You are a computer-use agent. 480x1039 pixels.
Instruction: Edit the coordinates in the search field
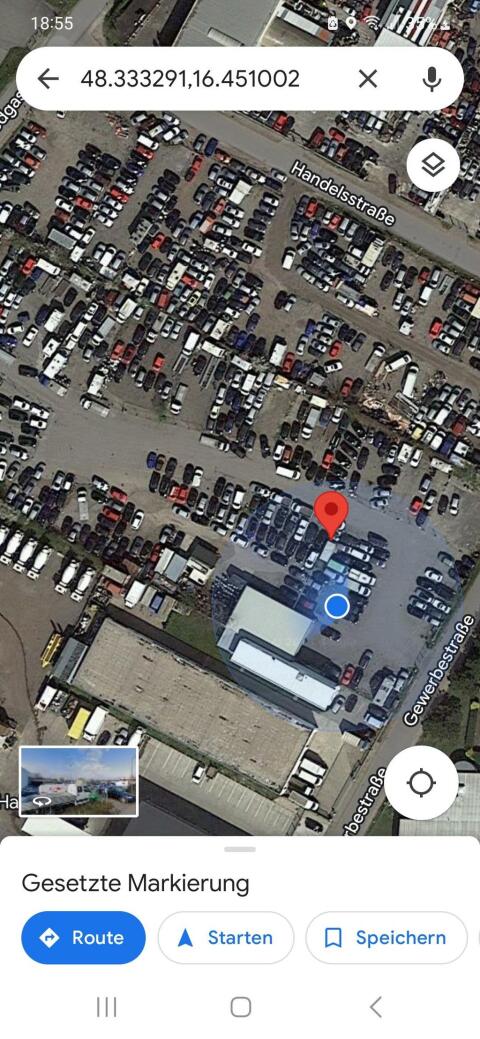coord(190,79)
